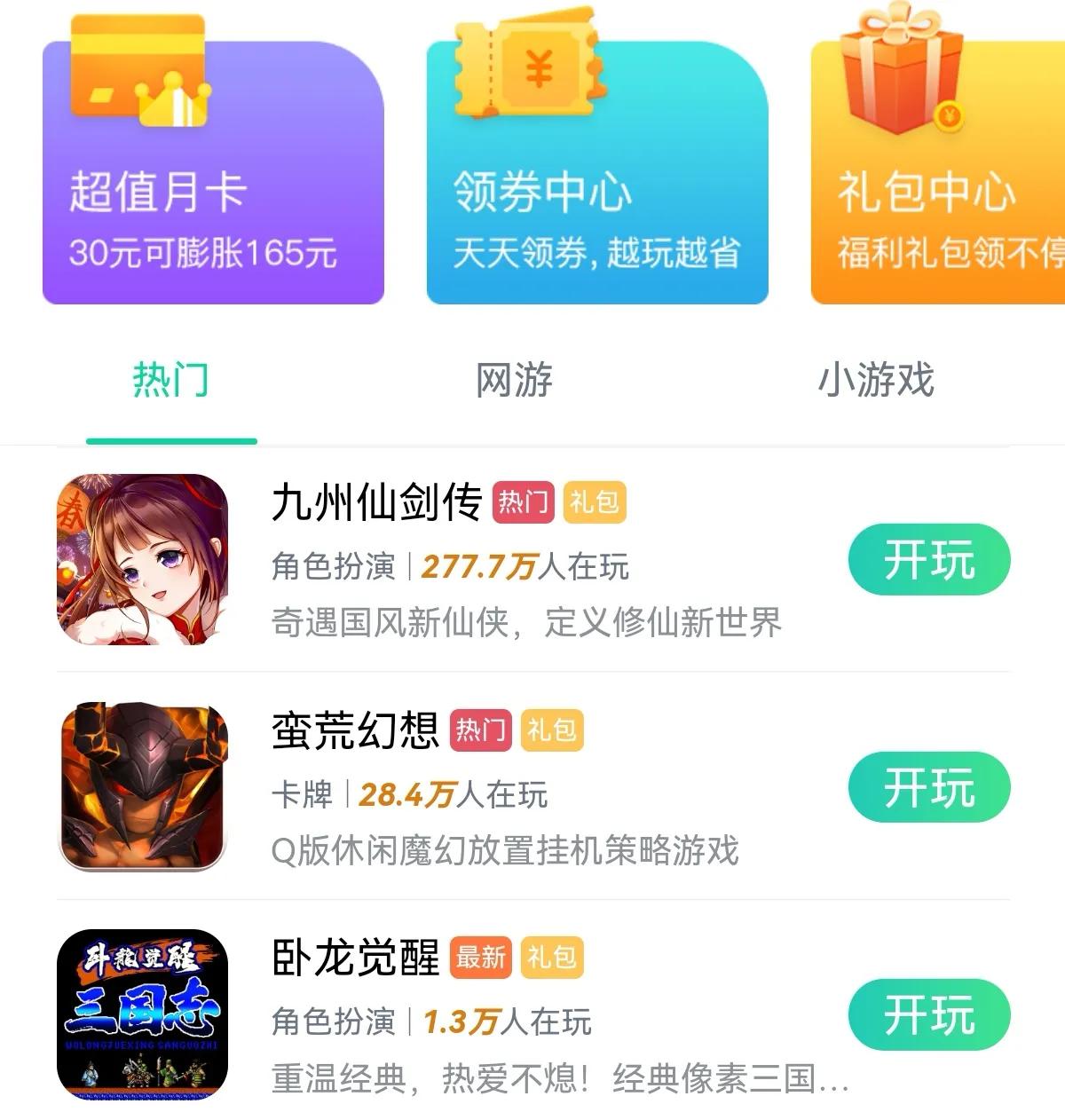This screenshot has width=1065, height=1120.
Task: Select the 热门 tab
Action: tap(170, 382)
